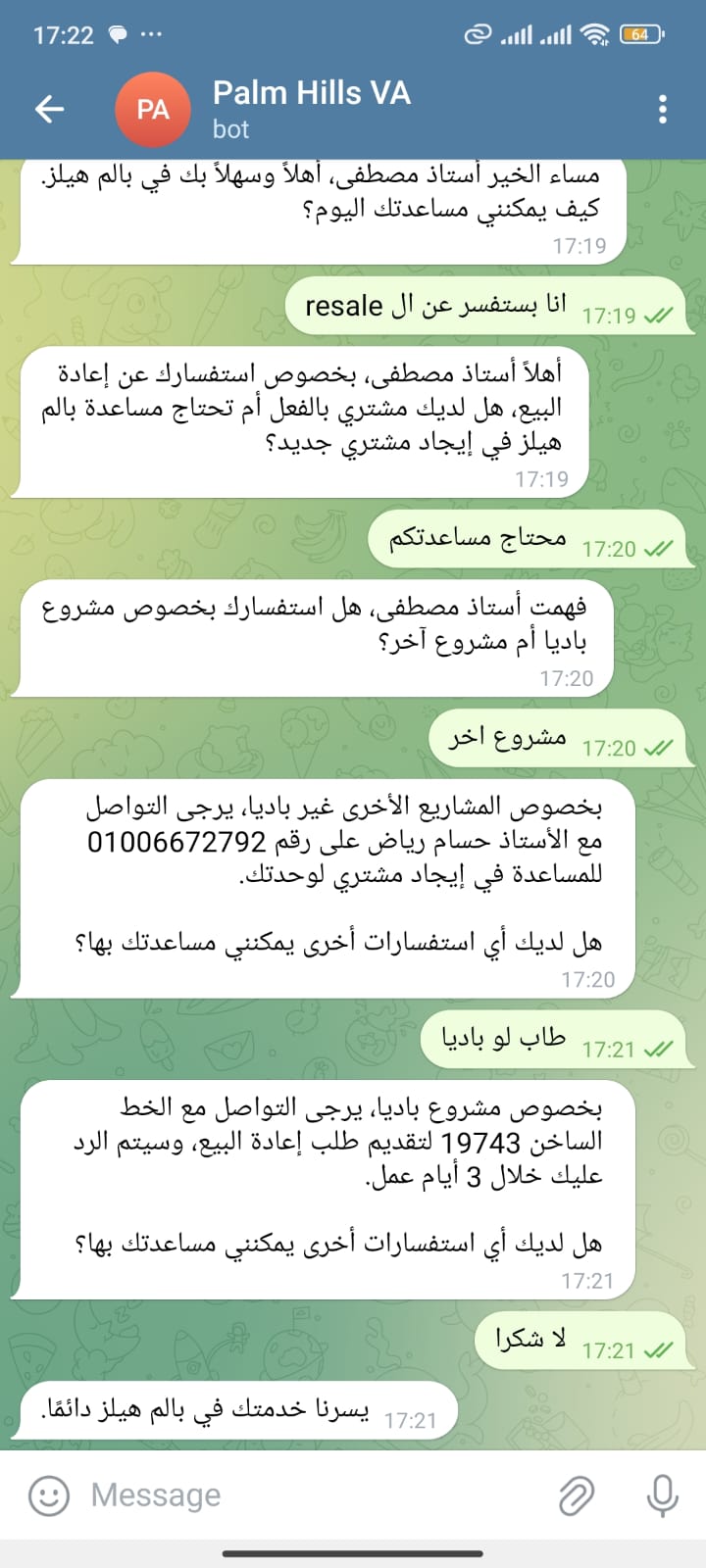Tap phone number 01006672792 in message
The image size is (706, 1568).
pyautogui.click(x=176, y=841)
